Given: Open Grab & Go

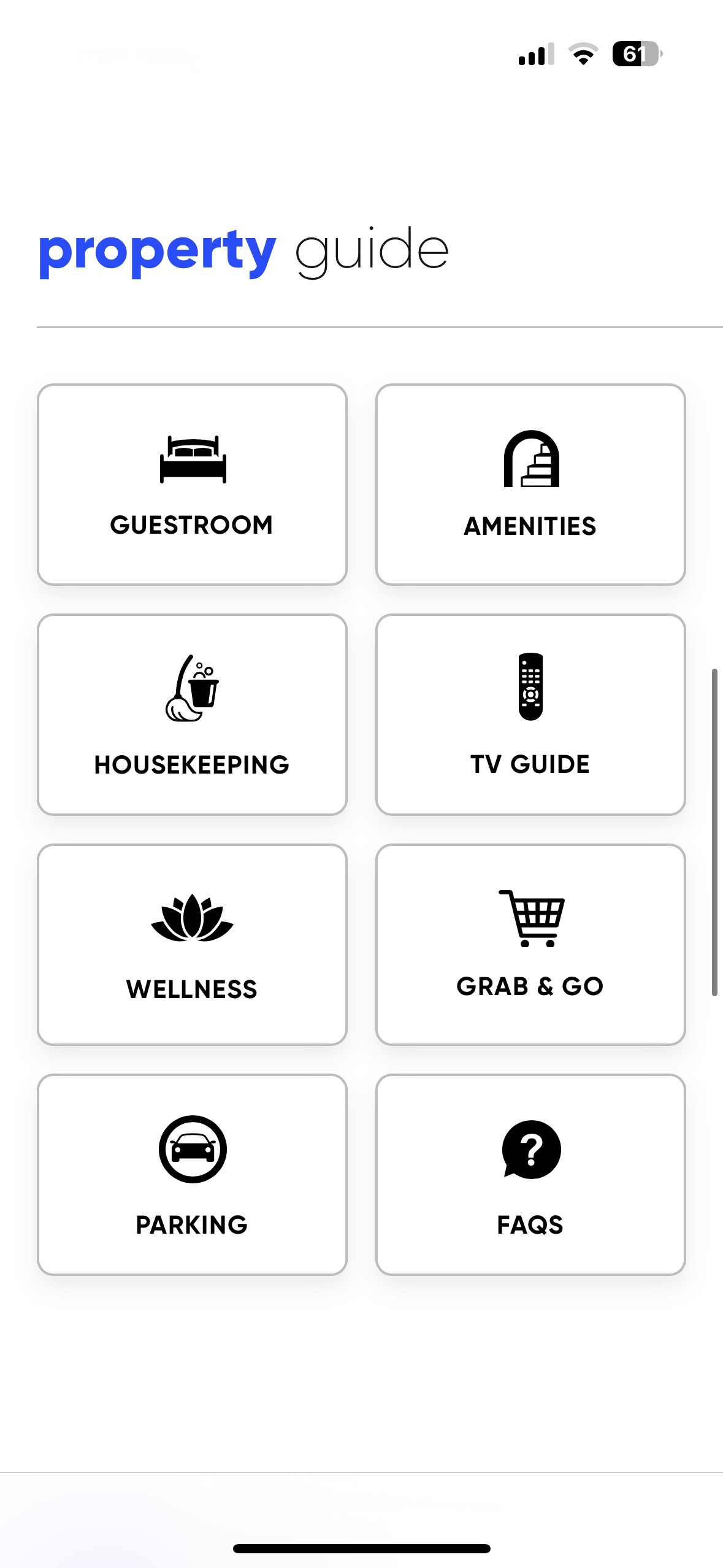Looking at the screenshot, I should pyautogui.click(x=530, y=945).
